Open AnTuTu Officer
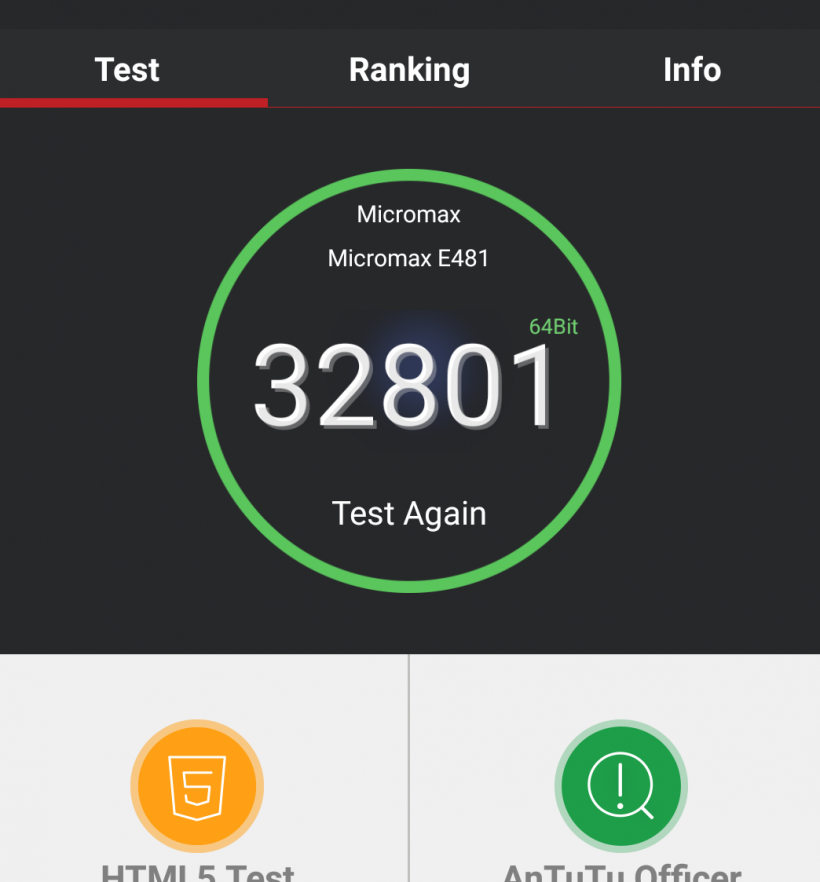Viewport: 820px width, 882px height. point(620,786)
